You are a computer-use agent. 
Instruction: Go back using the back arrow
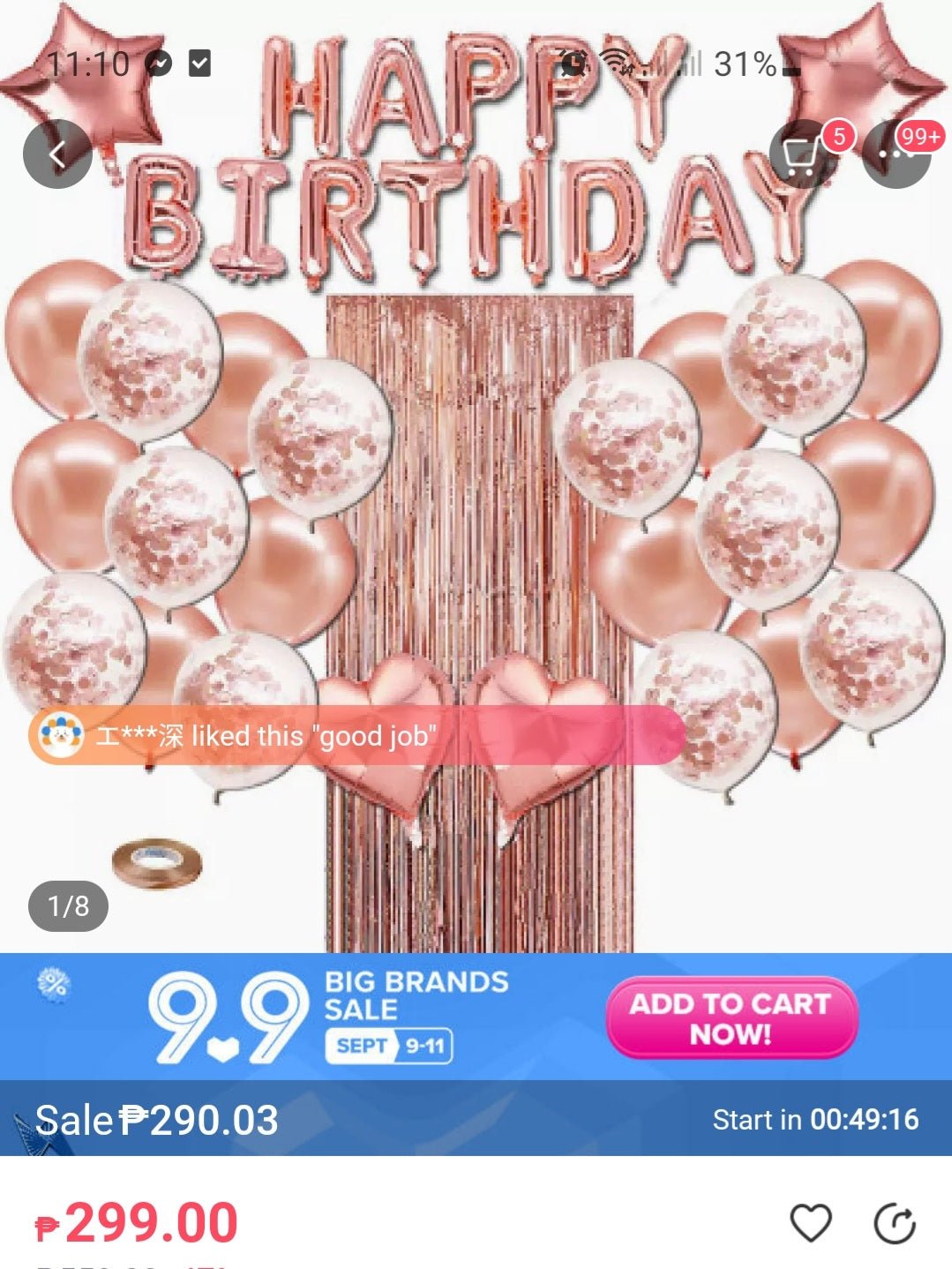tap(57, 154)
